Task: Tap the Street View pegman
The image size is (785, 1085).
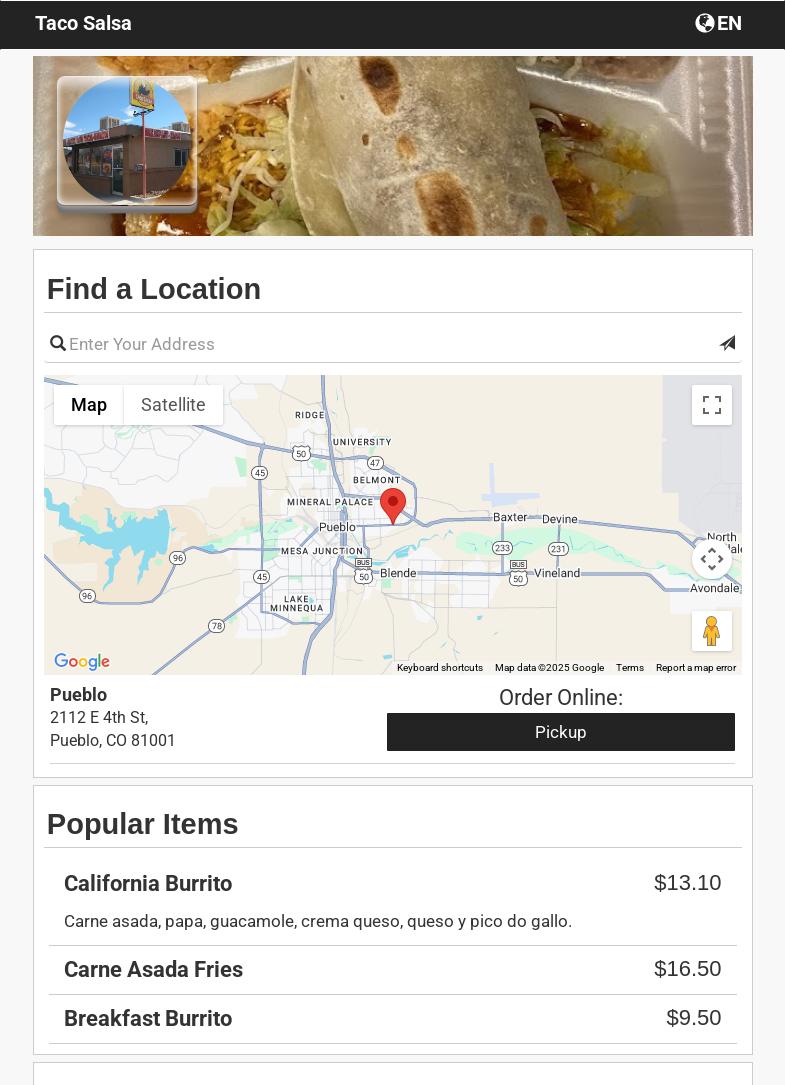Action: click(711, 631)
